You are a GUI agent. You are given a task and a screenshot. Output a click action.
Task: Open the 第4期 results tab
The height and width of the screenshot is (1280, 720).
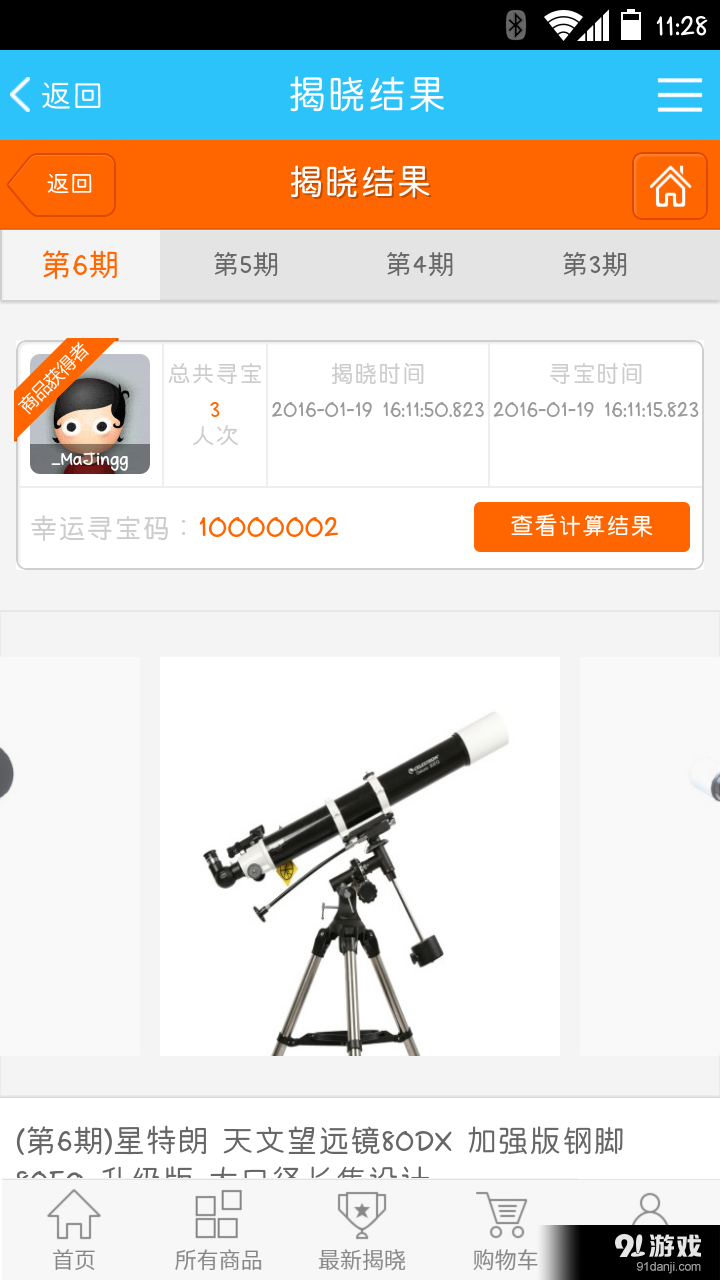(x=420, y=265)
